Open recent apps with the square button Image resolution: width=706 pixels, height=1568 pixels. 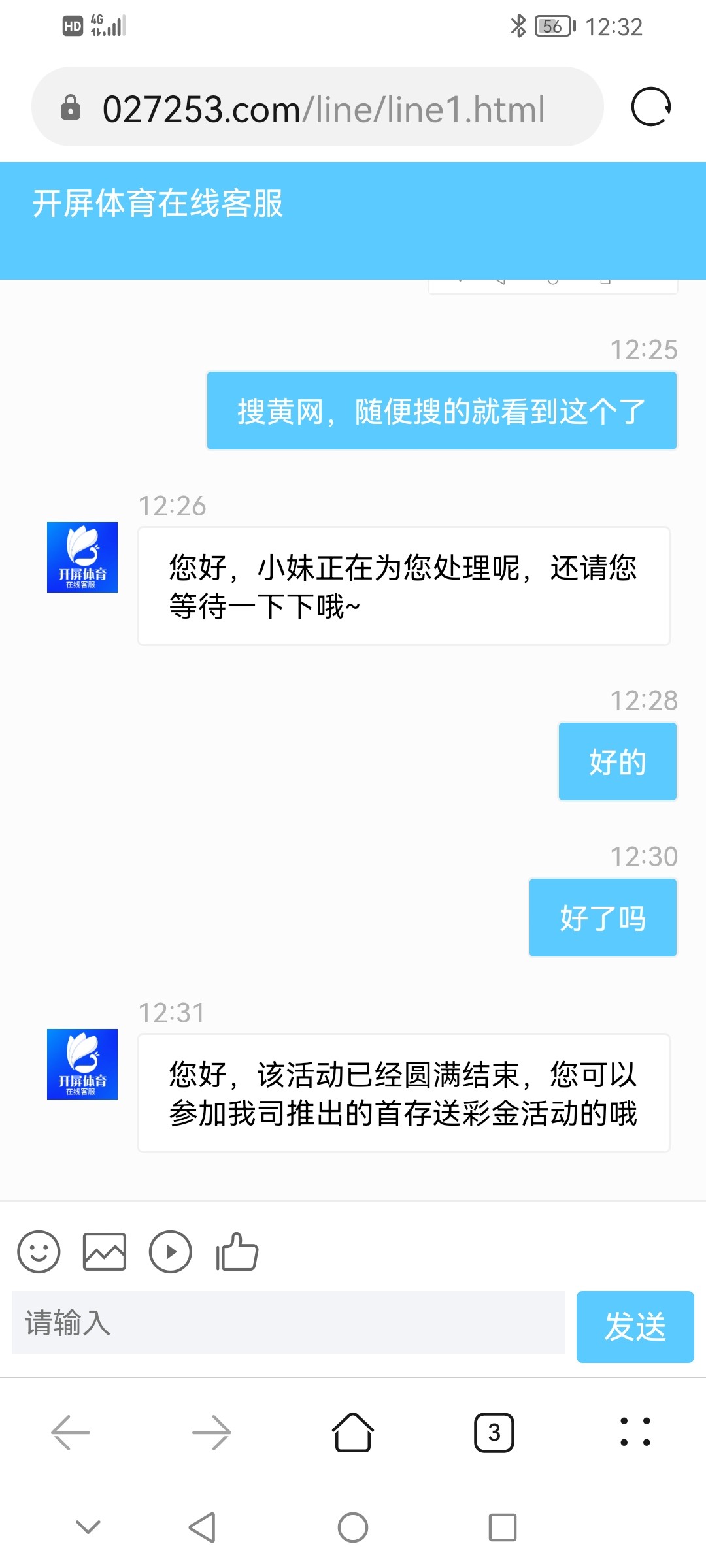click(503, 1527)
